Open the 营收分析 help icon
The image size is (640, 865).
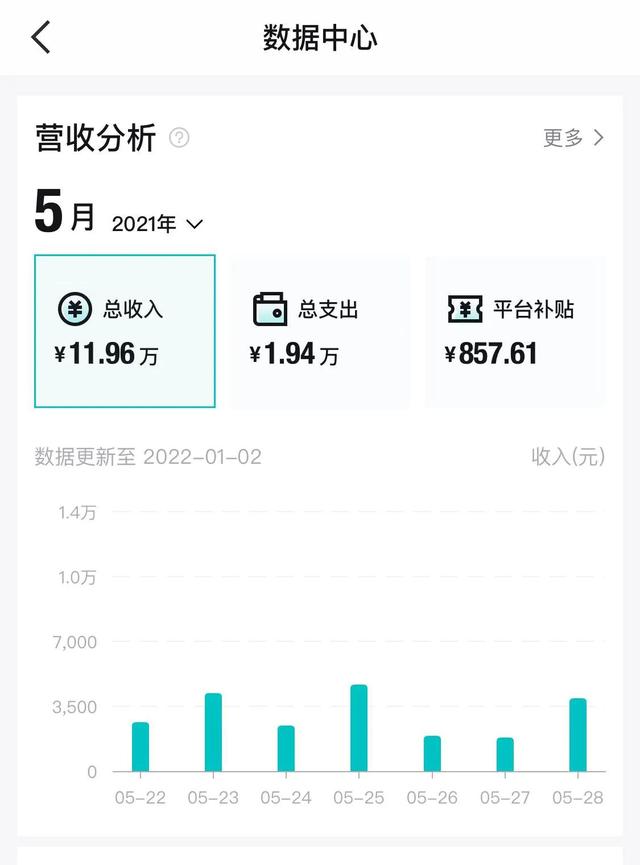tap(179, 138)
